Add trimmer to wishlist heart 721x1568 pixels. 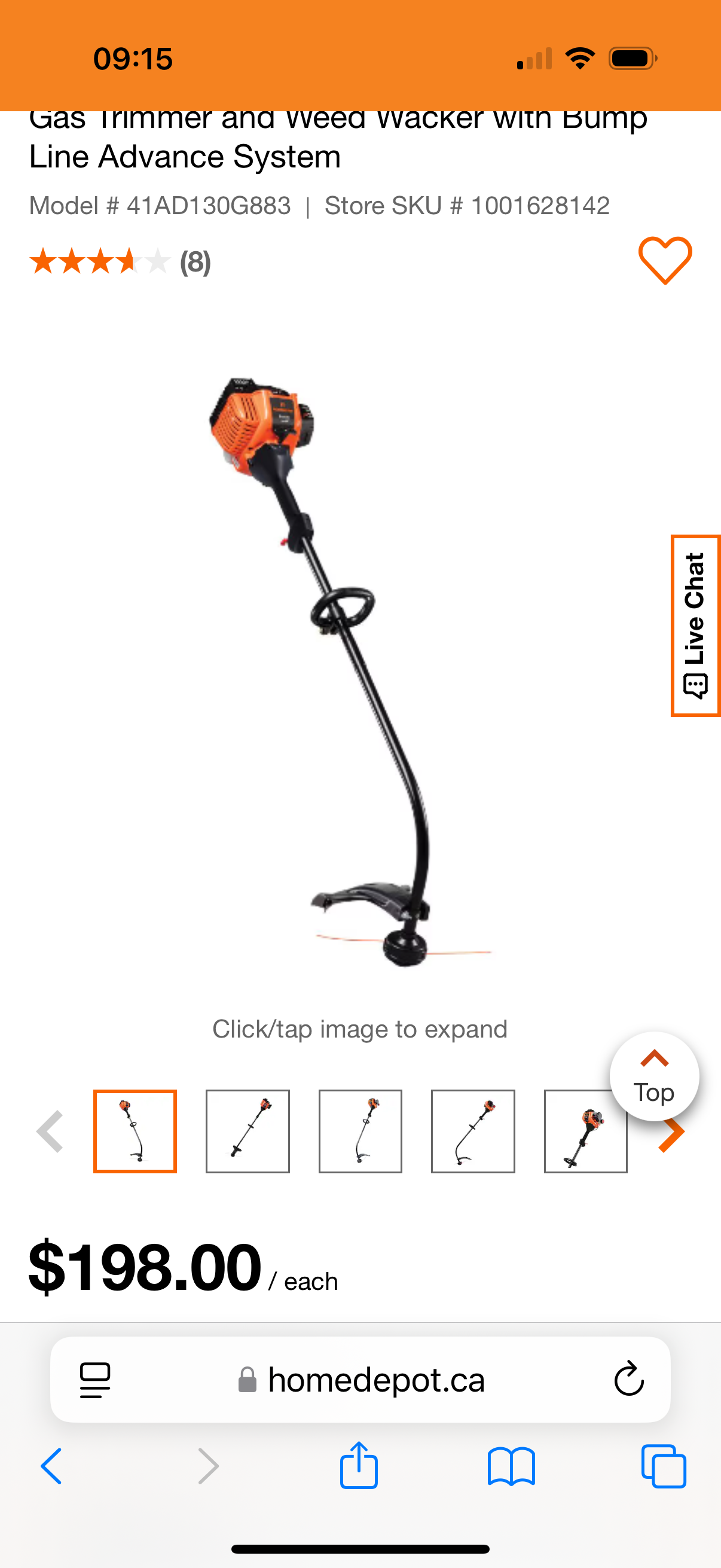click(x=664, y=261)
